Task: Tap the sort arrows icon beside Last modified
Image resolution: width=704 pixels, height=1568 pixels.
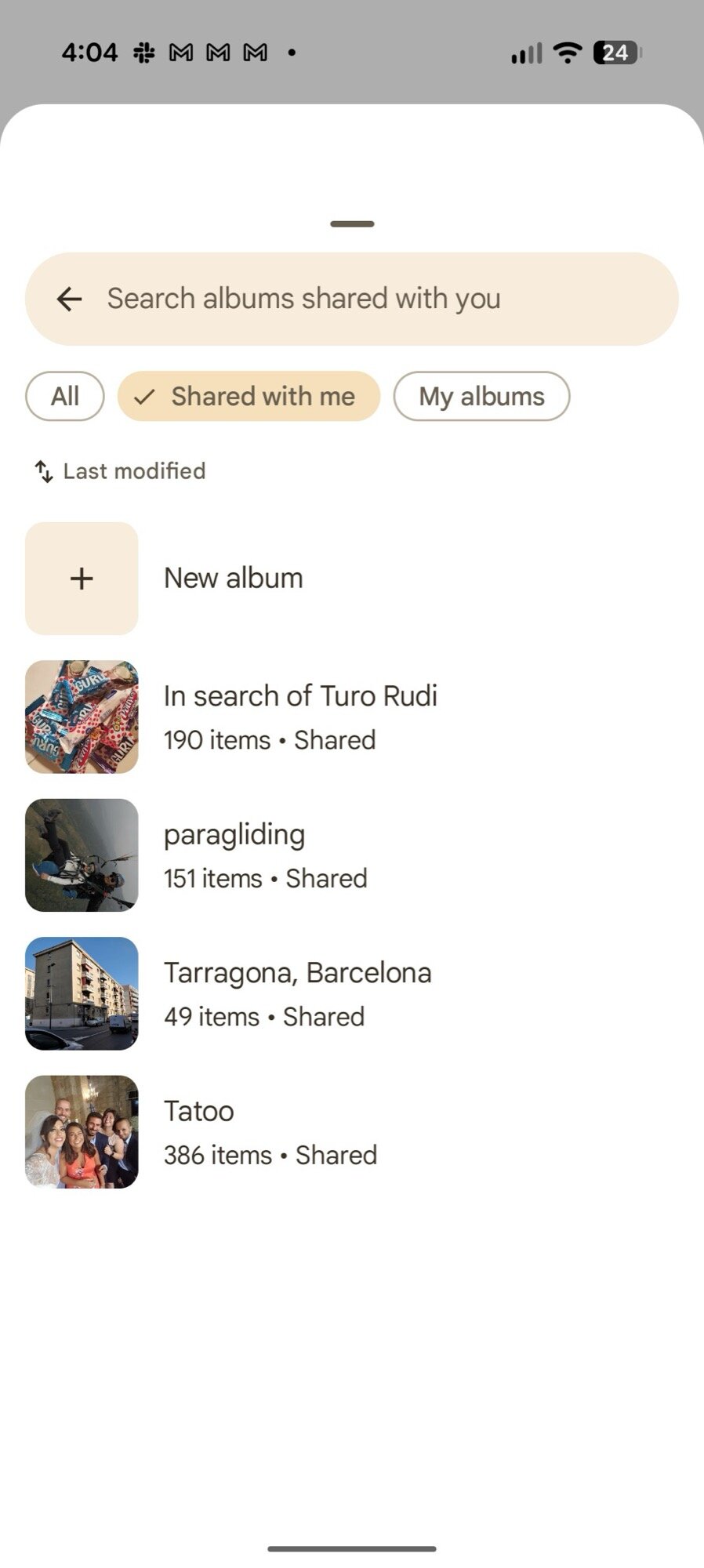Action: (x=43, y=470)
